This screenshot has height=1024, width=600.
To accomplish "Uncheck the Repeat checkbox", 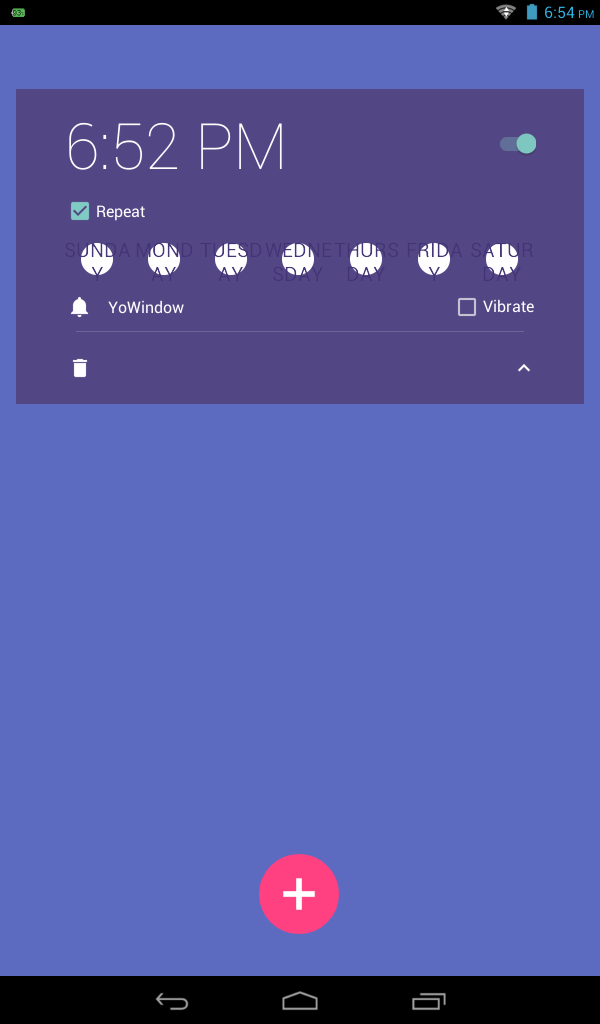I will [x=80, y=211].
